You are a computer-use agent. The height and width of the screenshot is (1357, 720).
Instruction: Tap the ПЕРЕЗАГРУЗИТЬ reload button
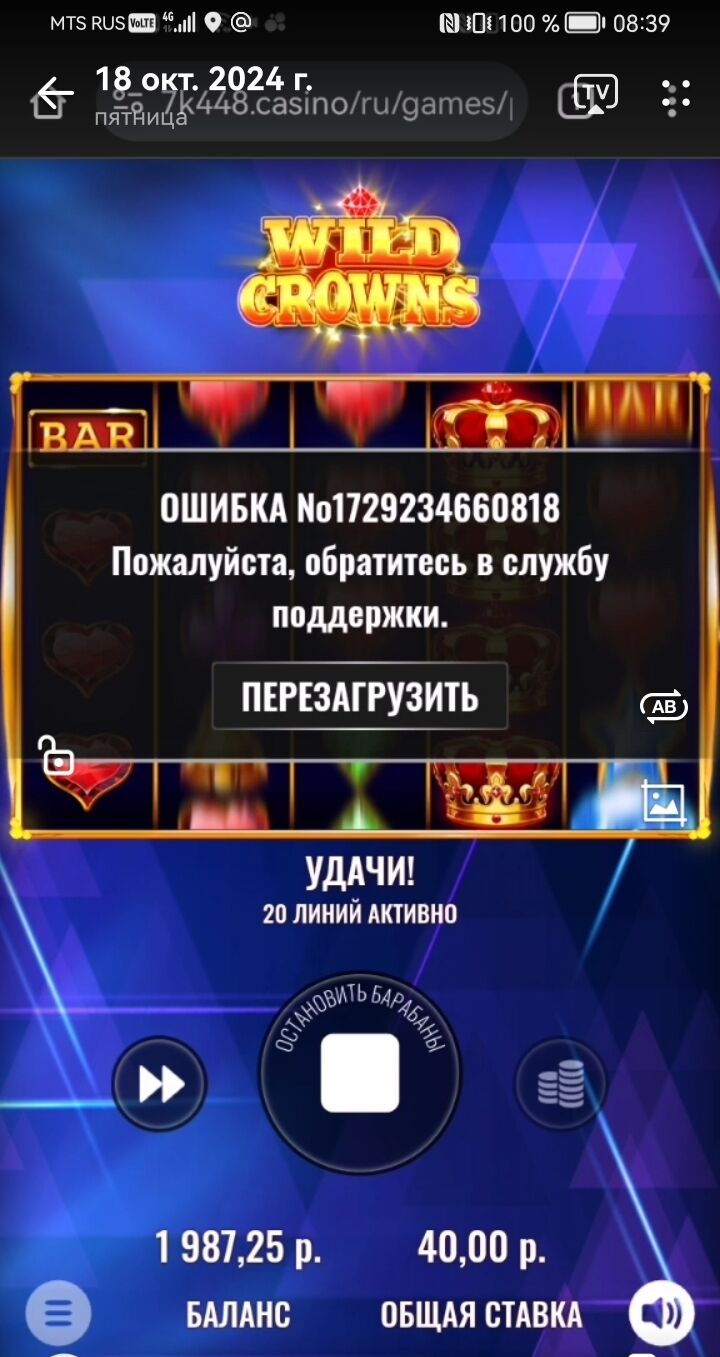(x=360, y=696)
